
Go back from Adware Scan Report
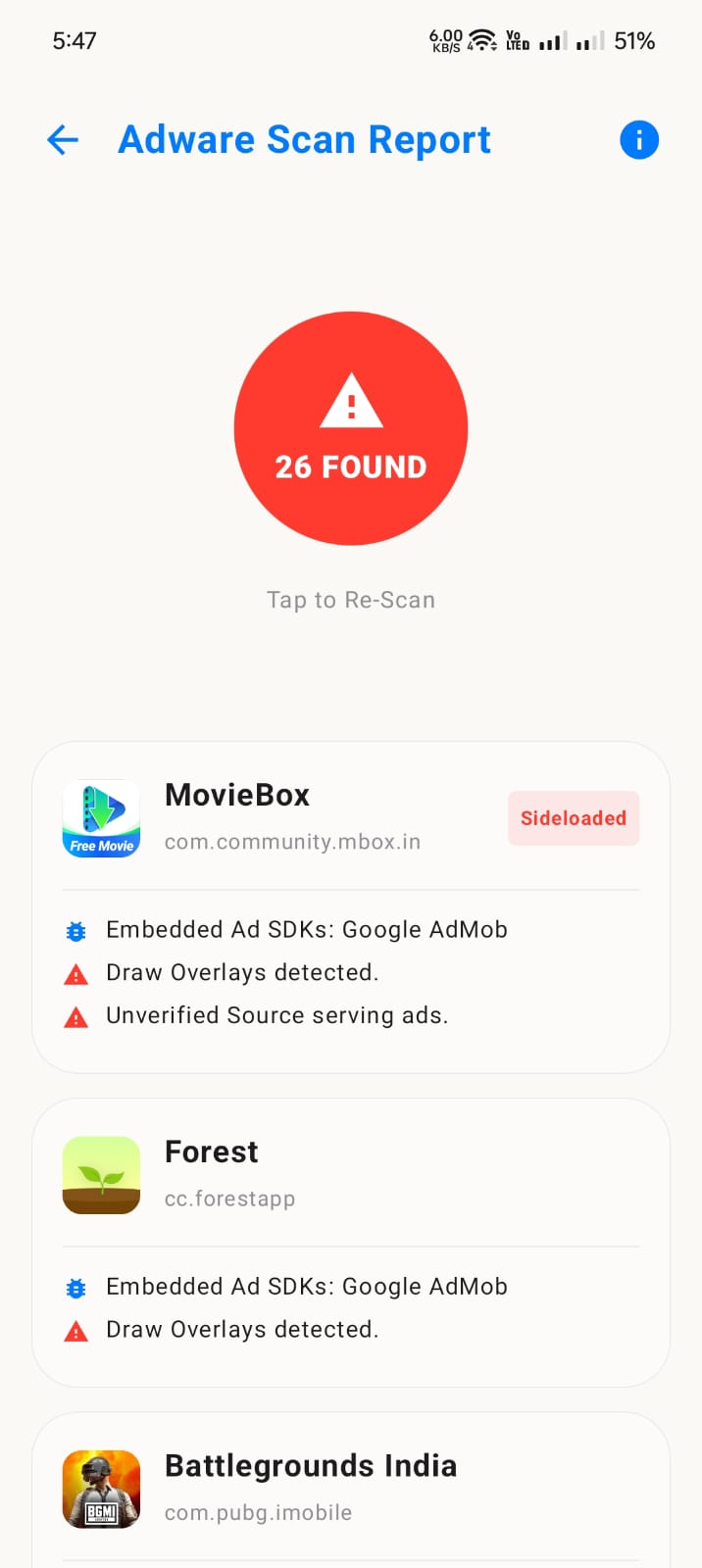click(63, 140)
